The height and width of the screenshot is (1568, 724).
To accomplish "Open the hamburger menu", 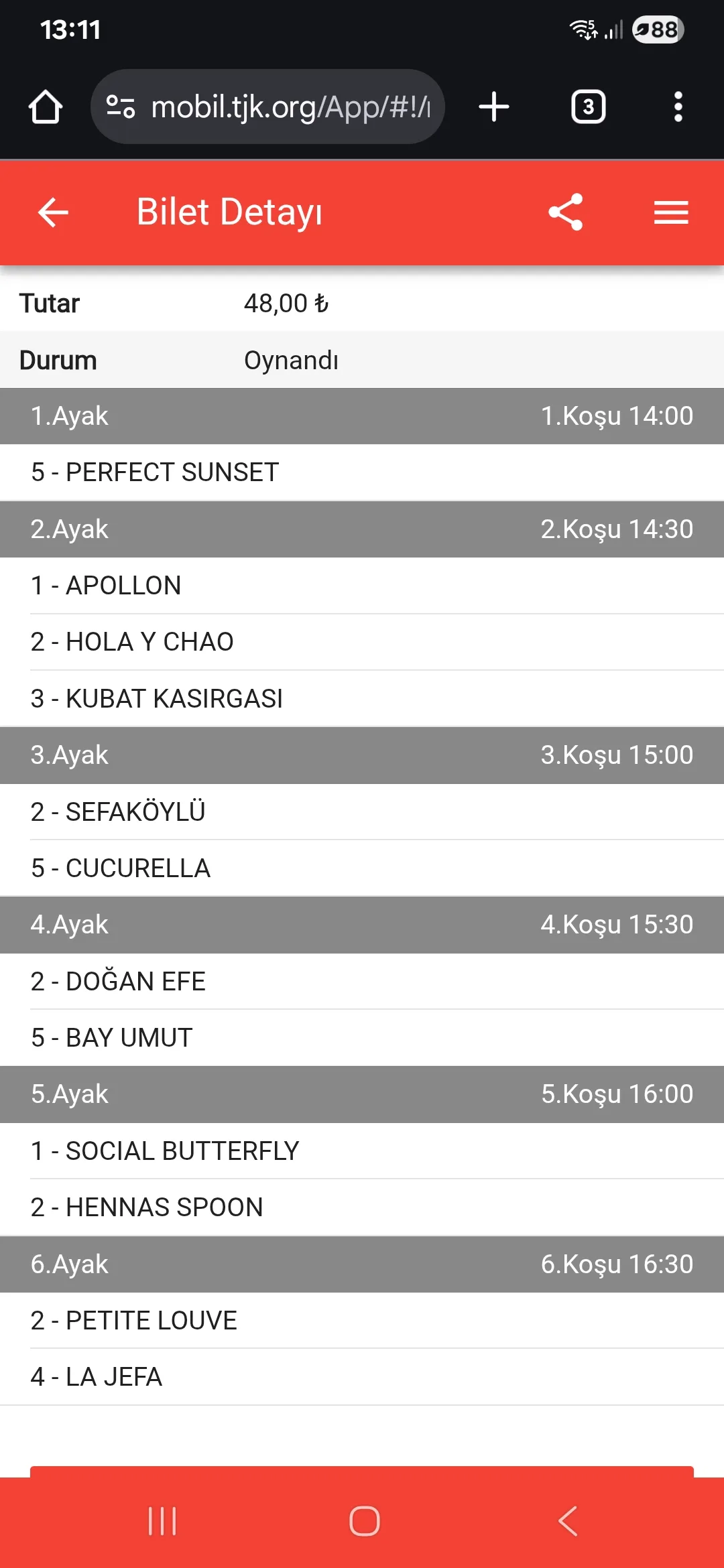I will (671, 213).
